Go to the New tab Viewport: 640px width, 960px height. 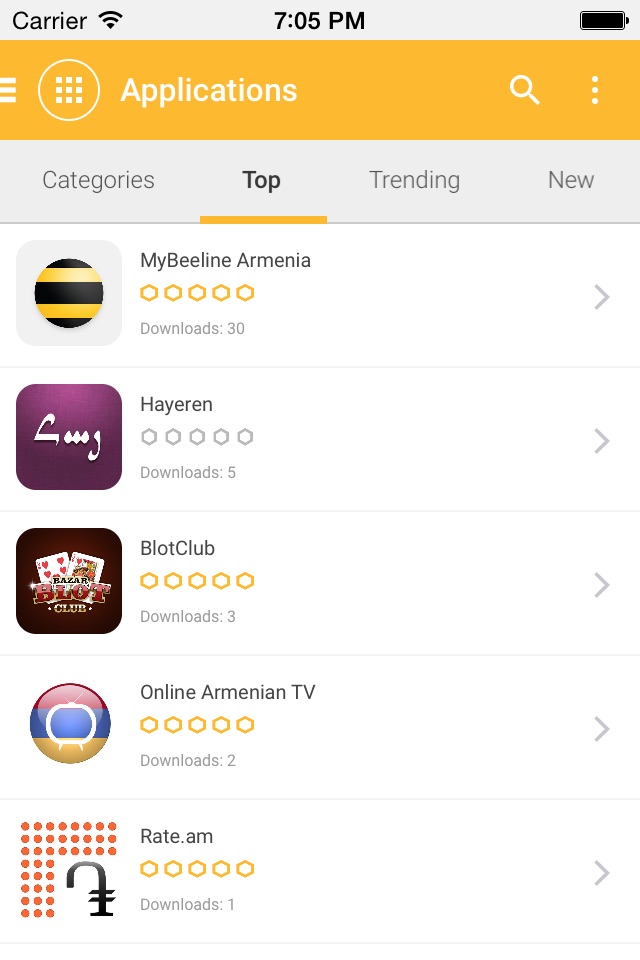pos(570,180)
